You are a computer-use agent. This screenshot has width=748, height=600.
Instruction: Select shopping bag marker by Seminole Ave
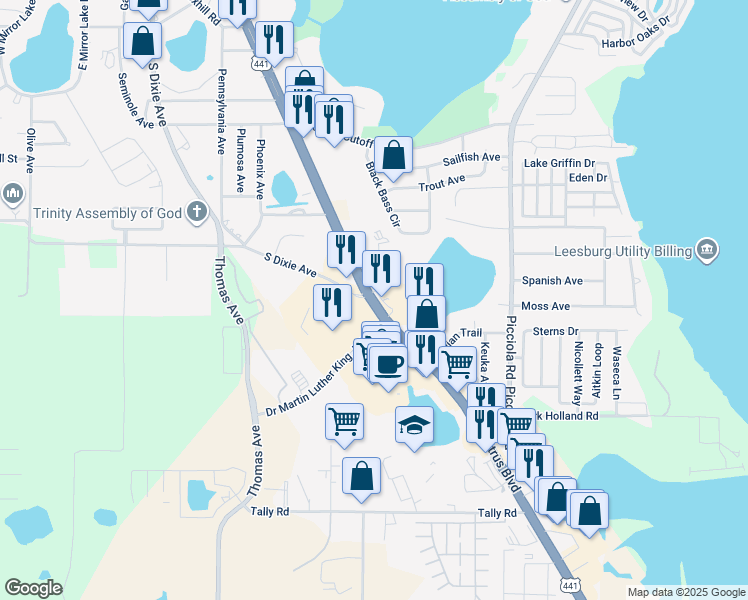(x=143, y=41)
